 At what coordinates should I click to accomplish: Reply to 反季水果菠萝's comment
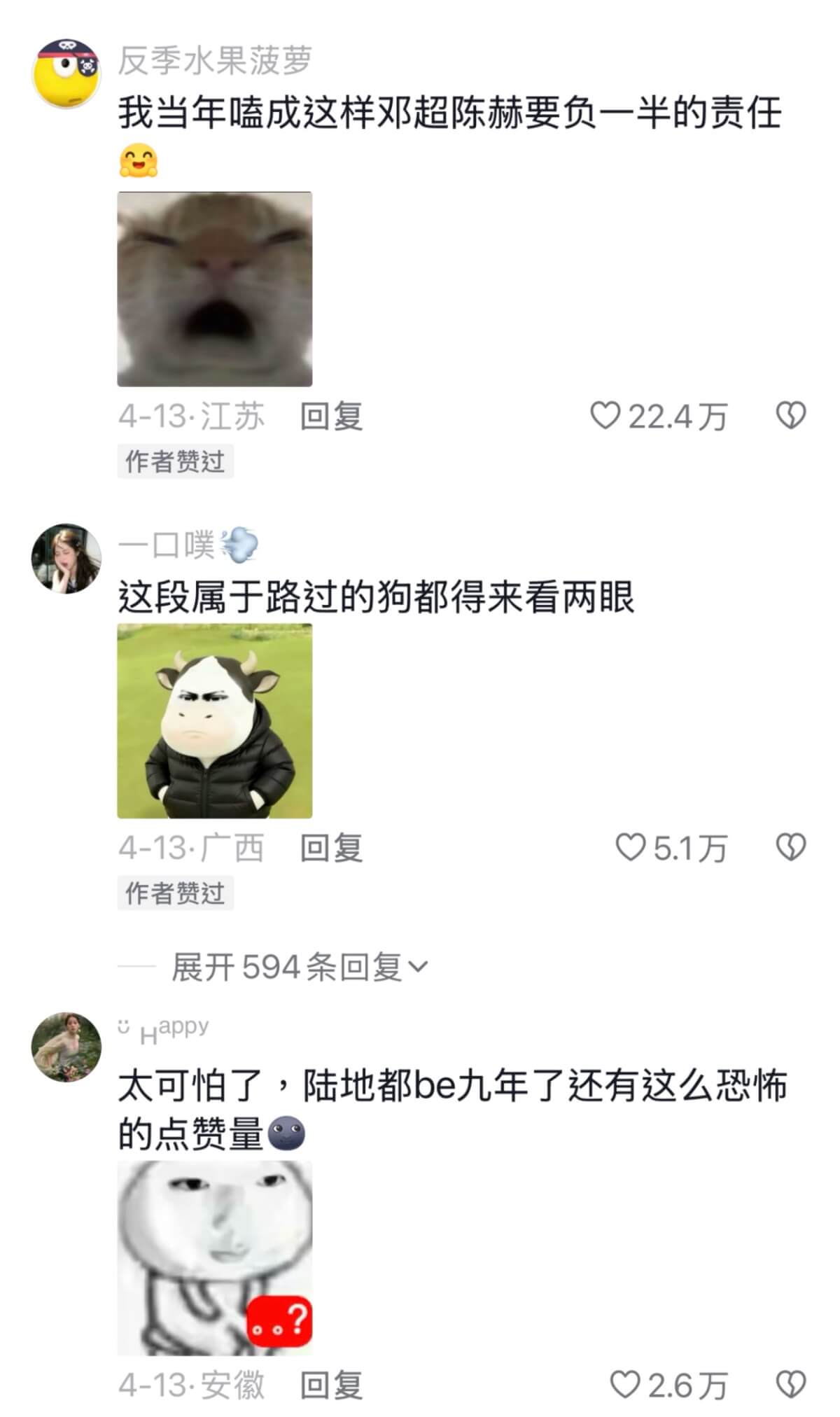(331, 417)
